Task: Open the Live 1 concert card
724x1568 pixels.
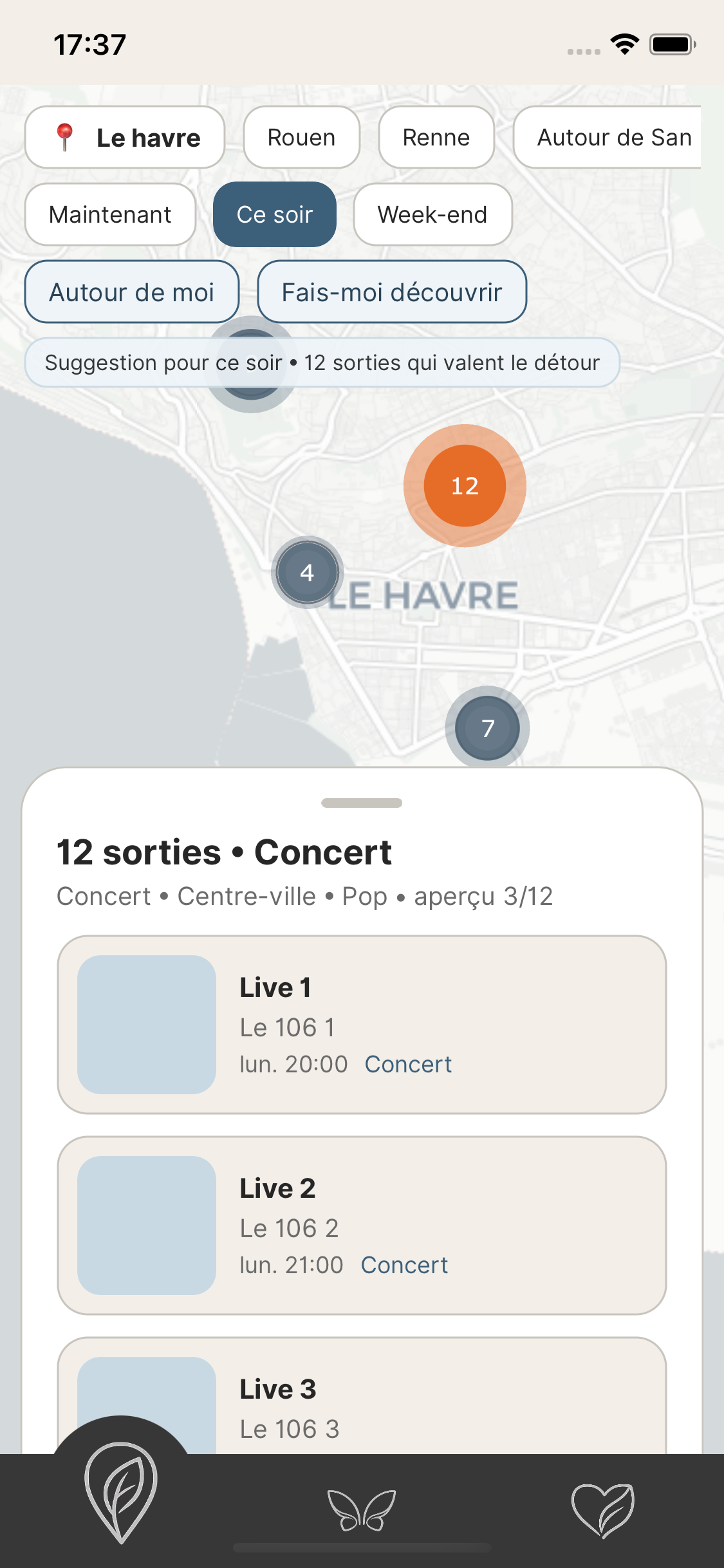Action: tap(362, 1025)
